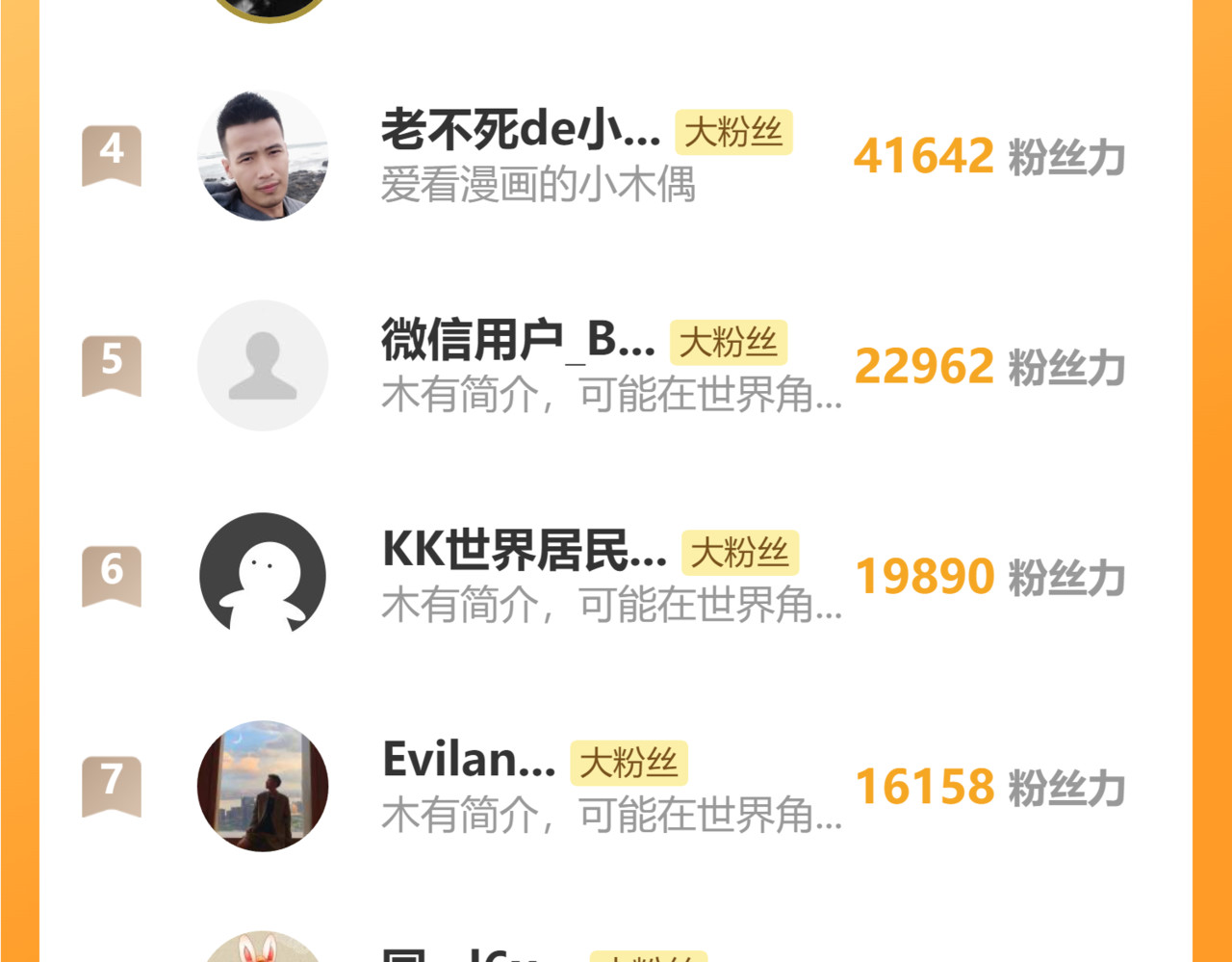This screenshot has width=1232, height=962.
Task: Open the profile of 老不死de小... ranked 4th
Action: [x=520, y=131]
